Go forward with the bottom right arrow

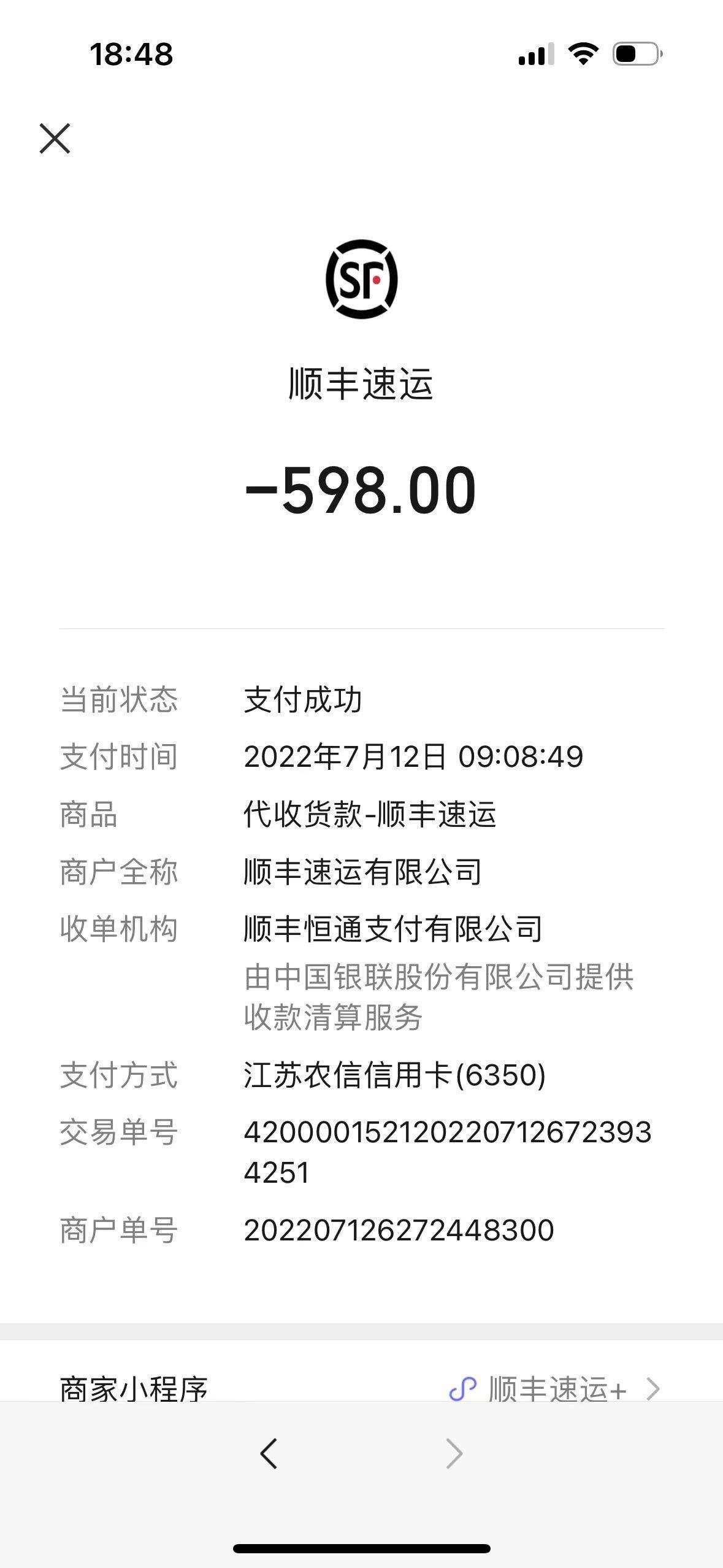pos(454,1453)
